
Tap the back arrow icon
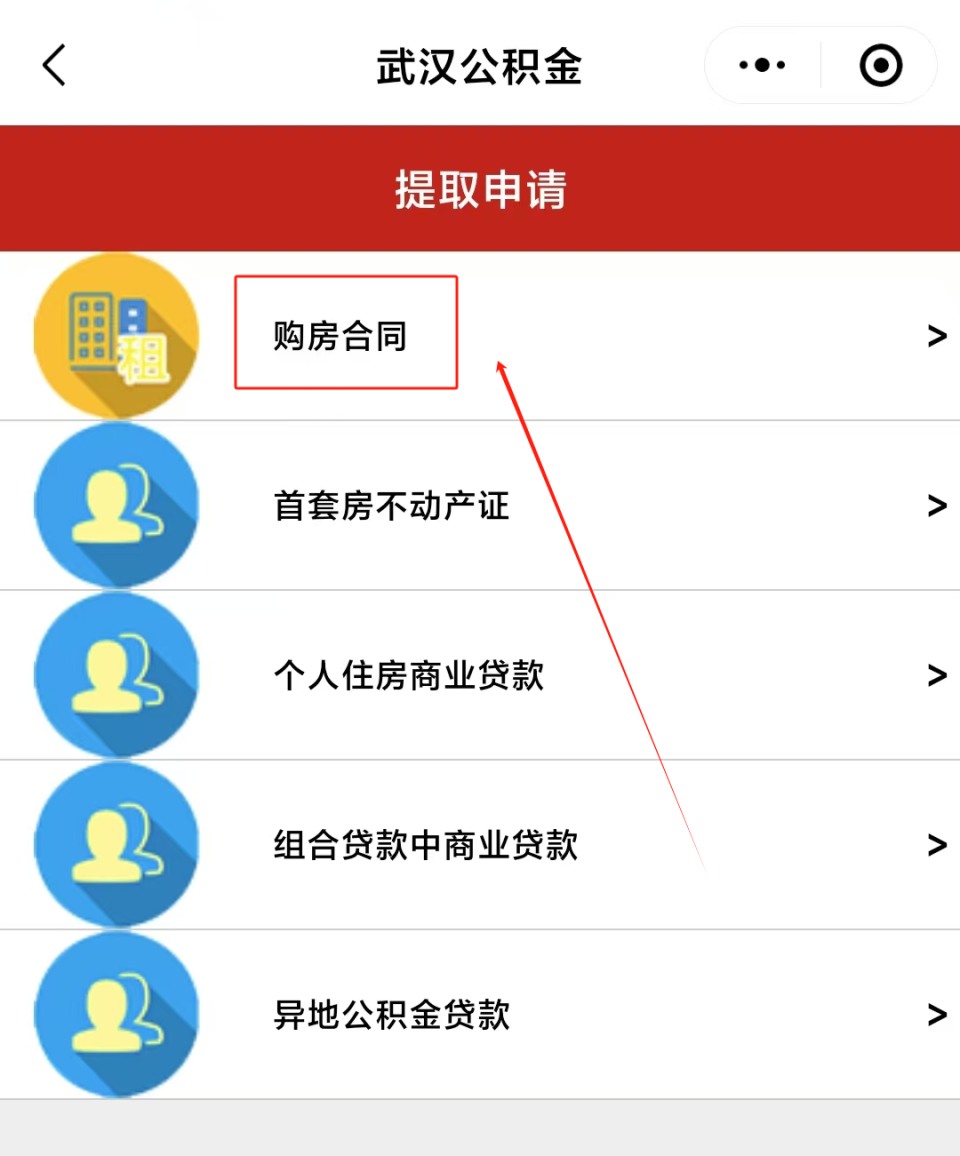point(52,64)
